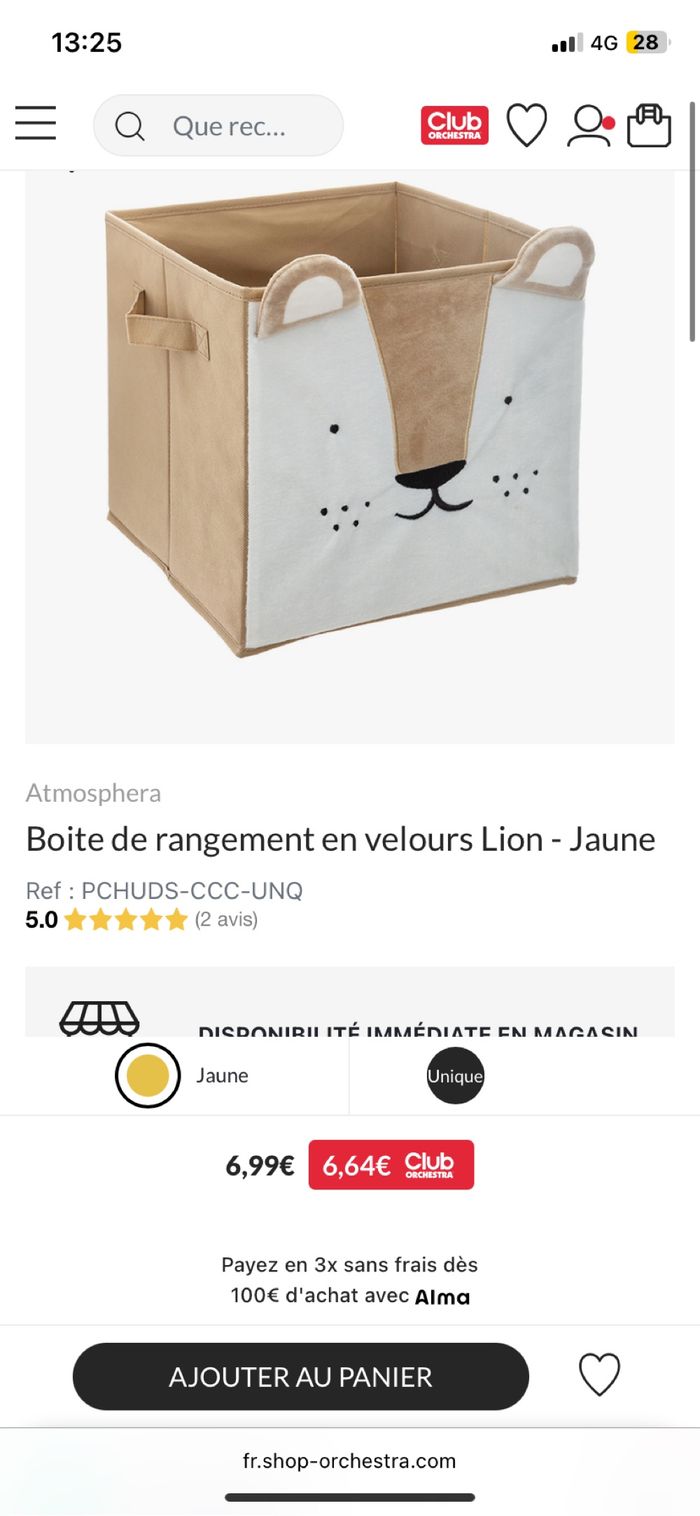Open the 2 avis reviews
This screenshot has height=1516, width=700.
click(226, 919)
